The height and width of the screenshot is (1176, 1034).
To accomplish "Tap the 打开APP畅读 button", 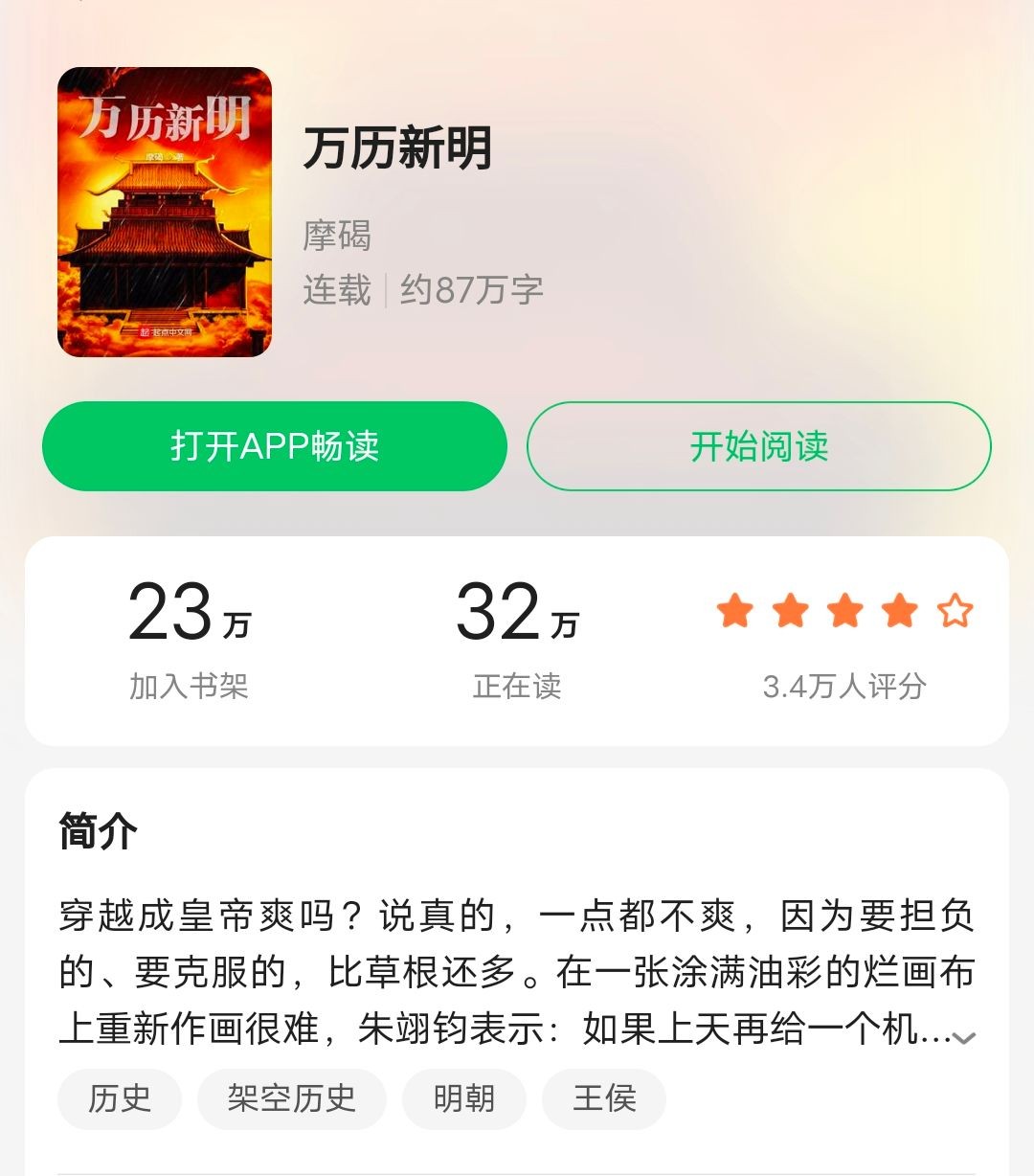I will click(275, 446).
